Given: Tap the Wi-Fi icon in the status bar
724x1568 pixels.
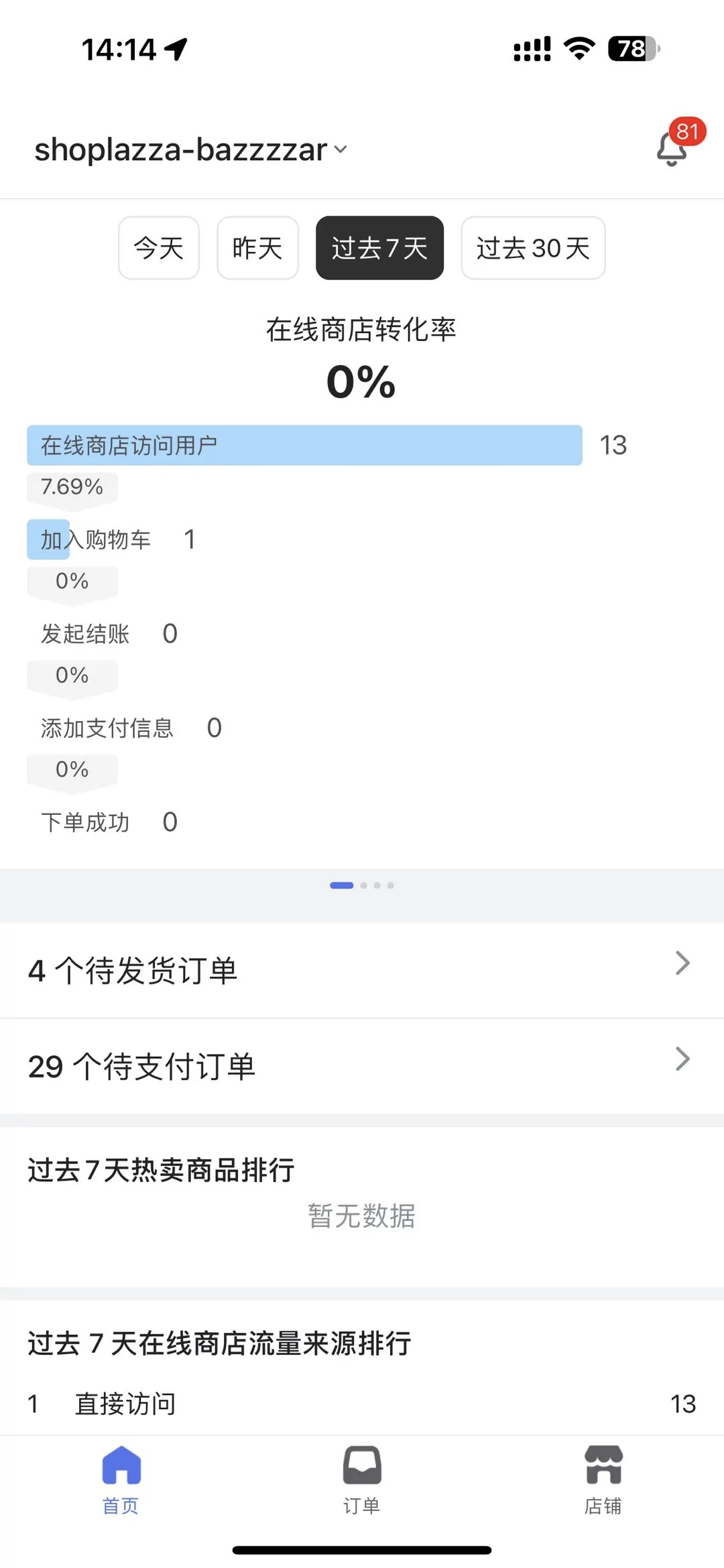Looking at the screenshot, I should tap(578, 47).
